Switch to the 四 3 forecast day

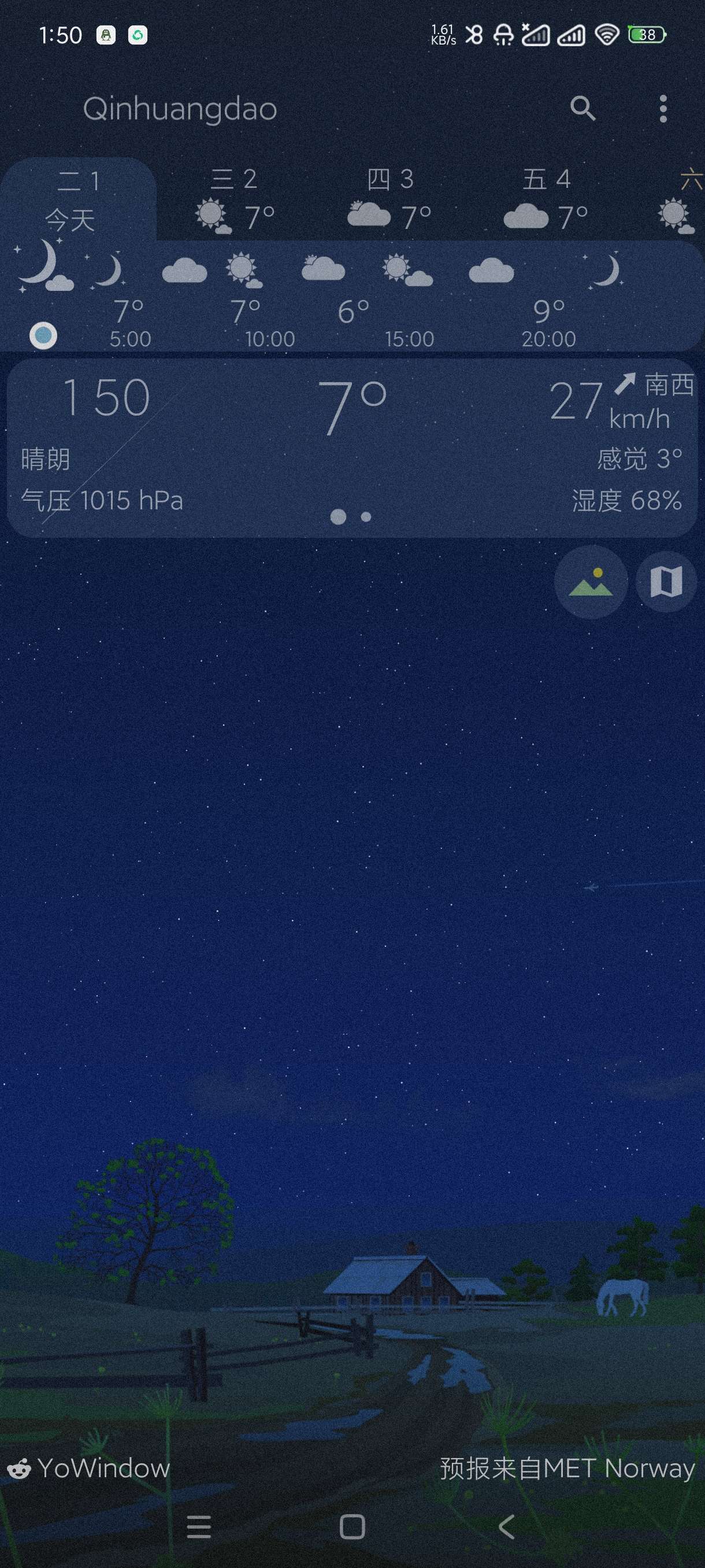(x=391, y=199)
